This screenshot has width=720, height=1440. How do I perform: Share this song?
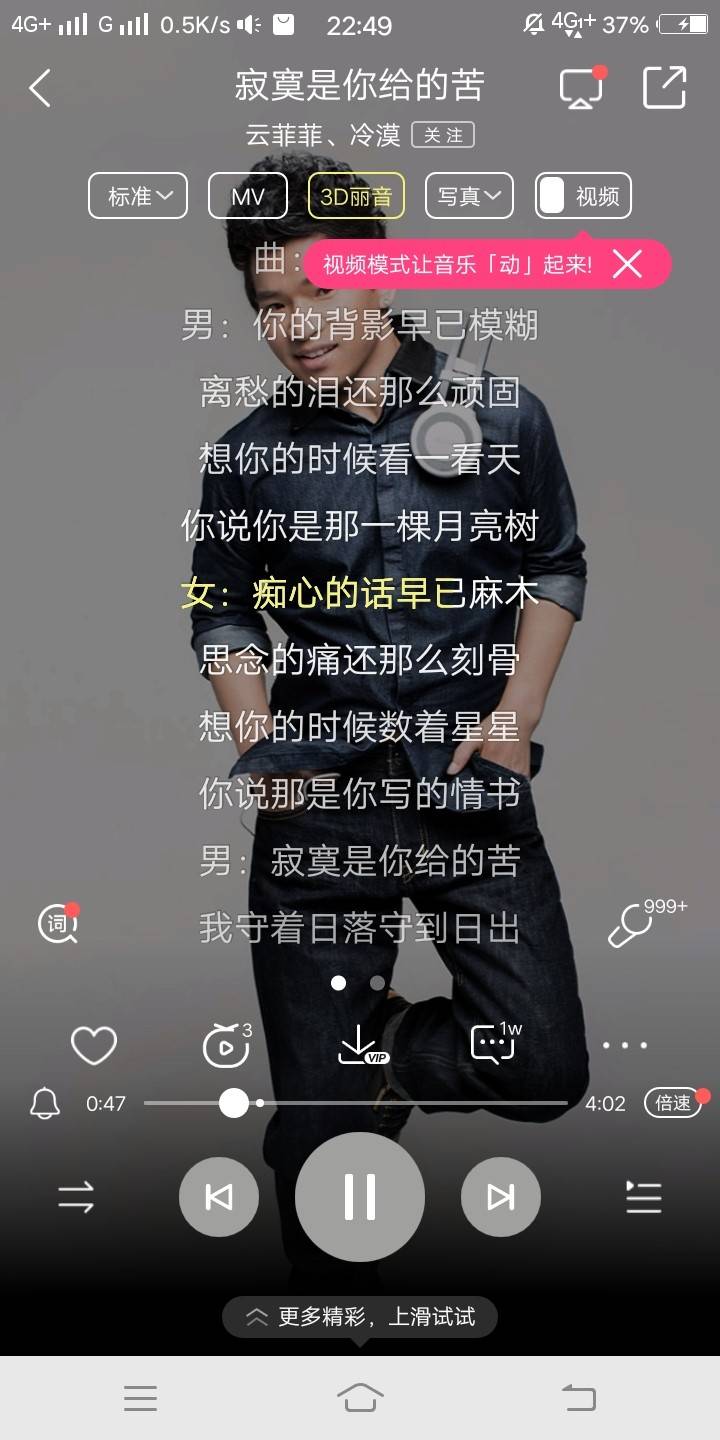pos(664,87)
